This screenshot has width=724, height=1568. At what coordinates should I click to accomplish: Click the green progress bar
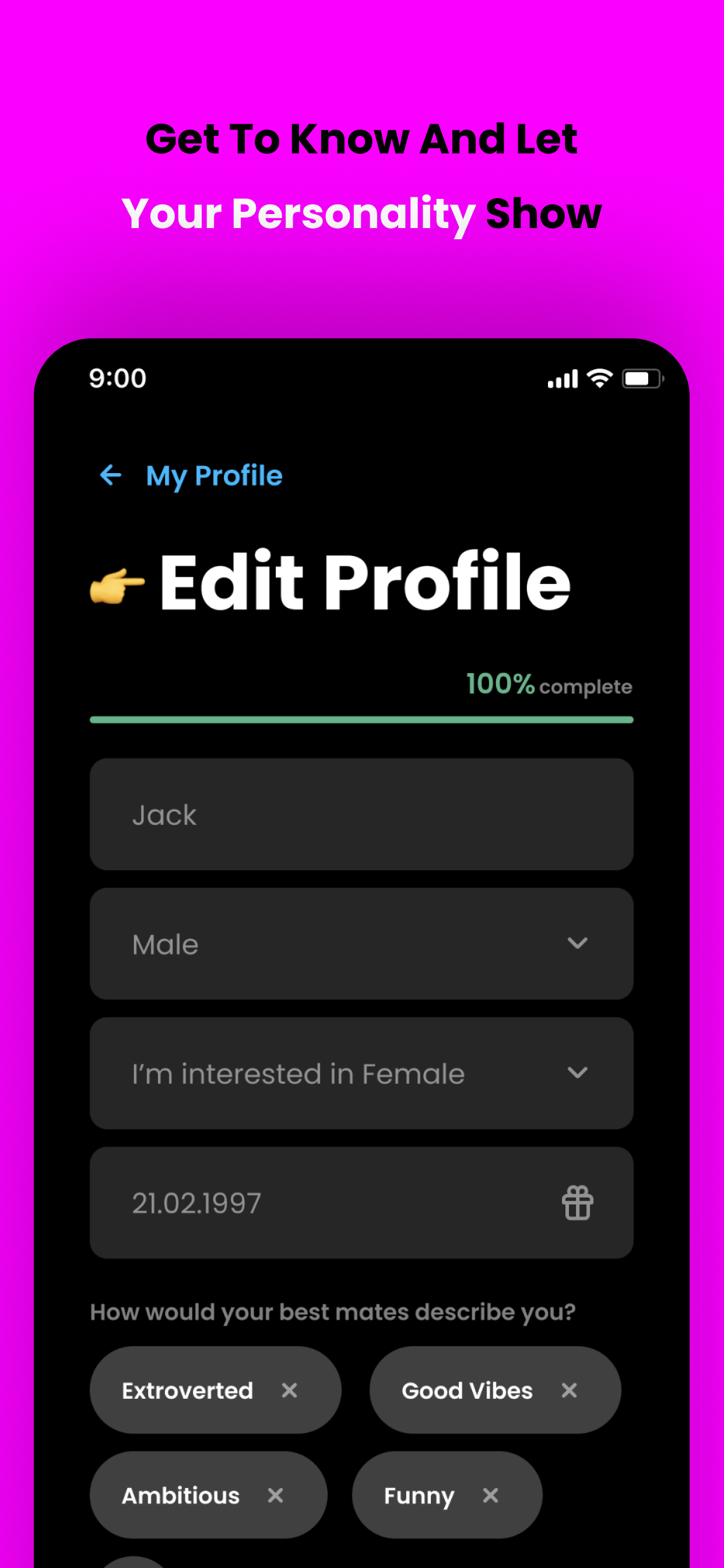click(x=361, y=720)
